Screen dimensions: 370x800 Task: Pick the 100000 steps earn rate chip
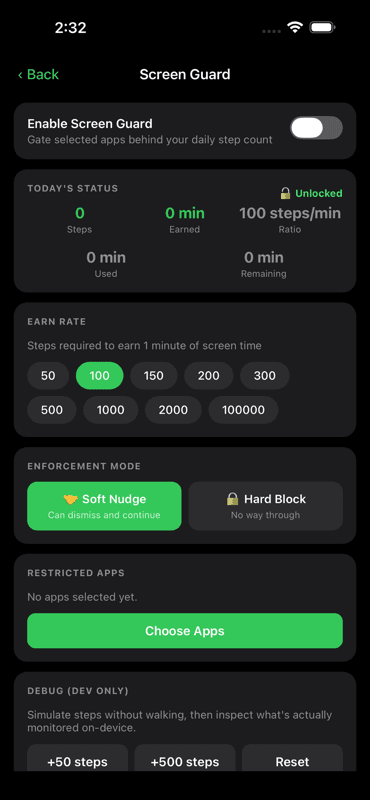pos(243,410)
